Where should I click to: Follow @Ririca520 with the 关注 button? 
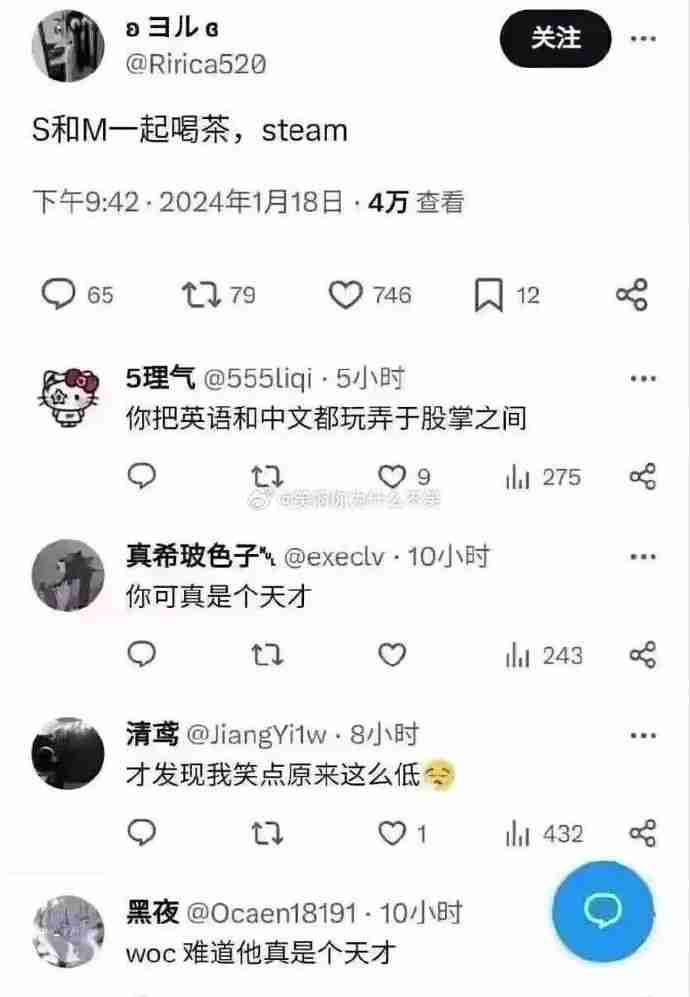pyautogui.click(x=555, y=39)
